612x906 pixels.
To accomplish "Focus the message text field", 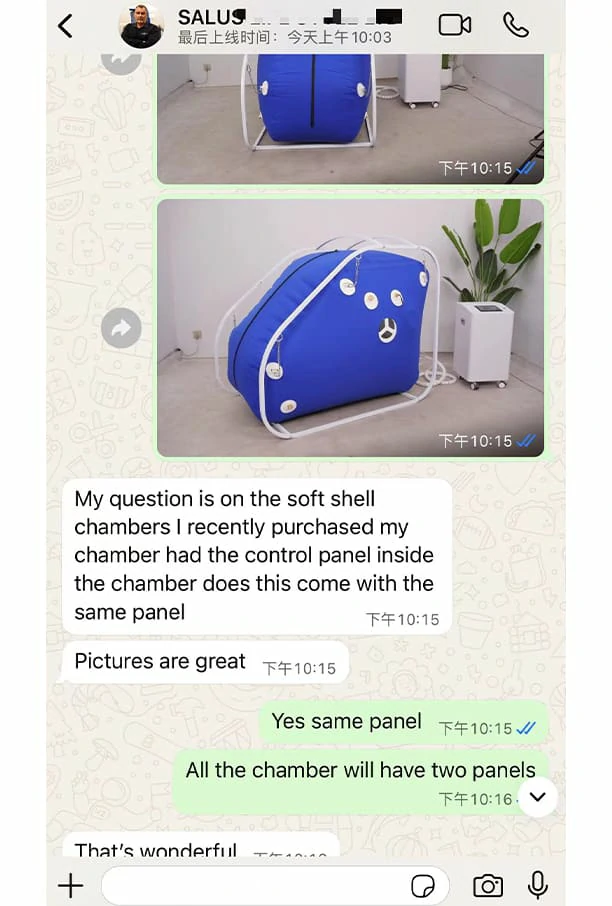I will [255, 885].
